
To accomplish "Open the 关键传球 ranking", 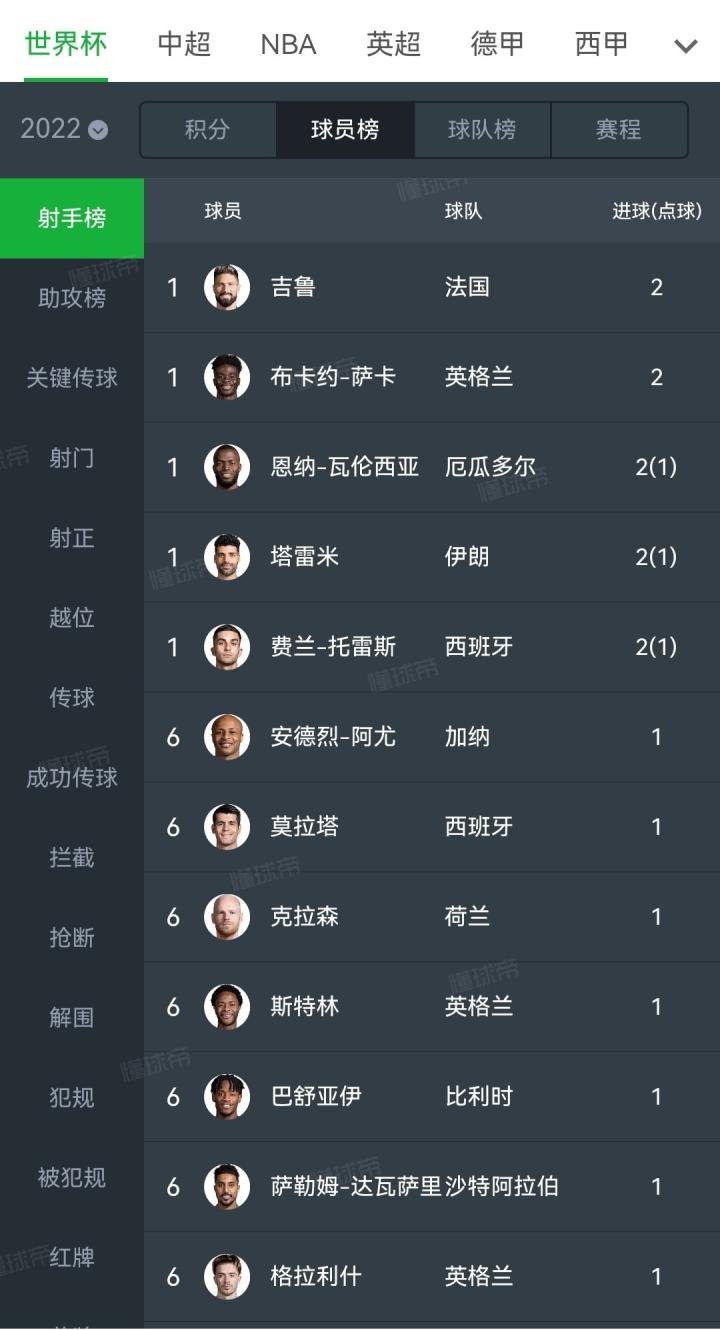I will click(x=72, y=378).
